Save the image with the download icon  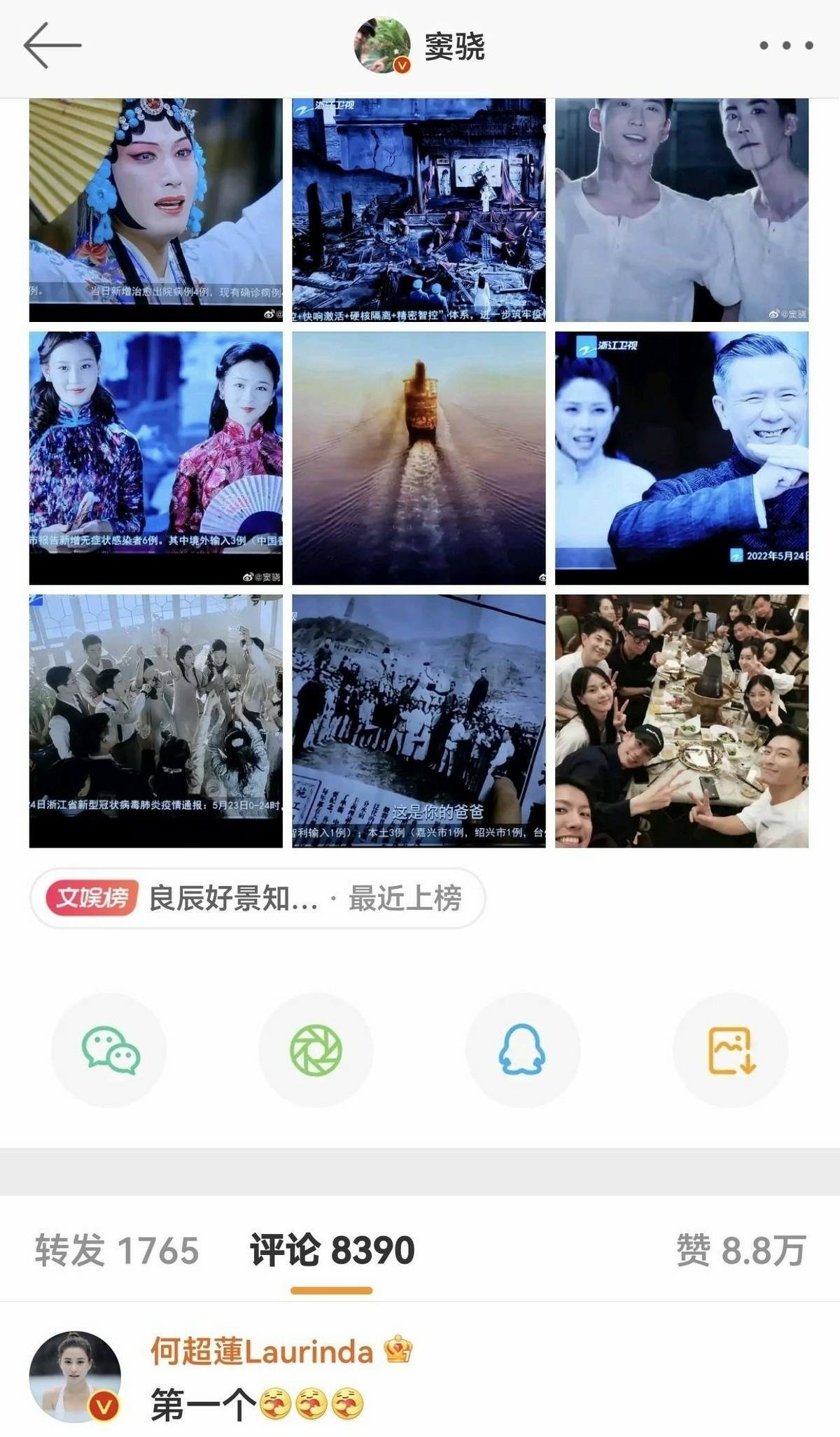point(730,1049)
